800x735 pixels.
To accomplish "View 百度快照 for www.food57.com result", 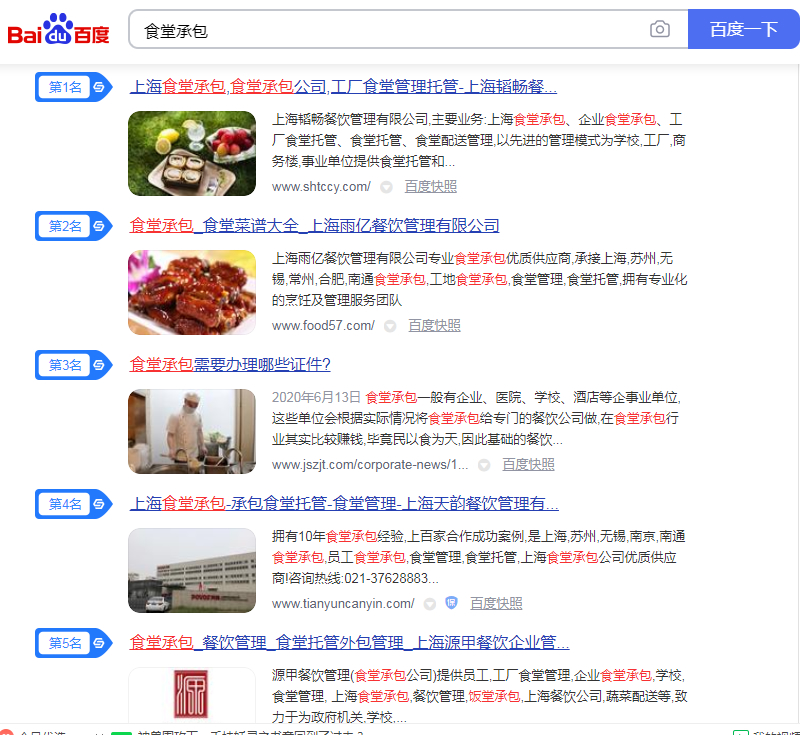I will click(434, 326).
